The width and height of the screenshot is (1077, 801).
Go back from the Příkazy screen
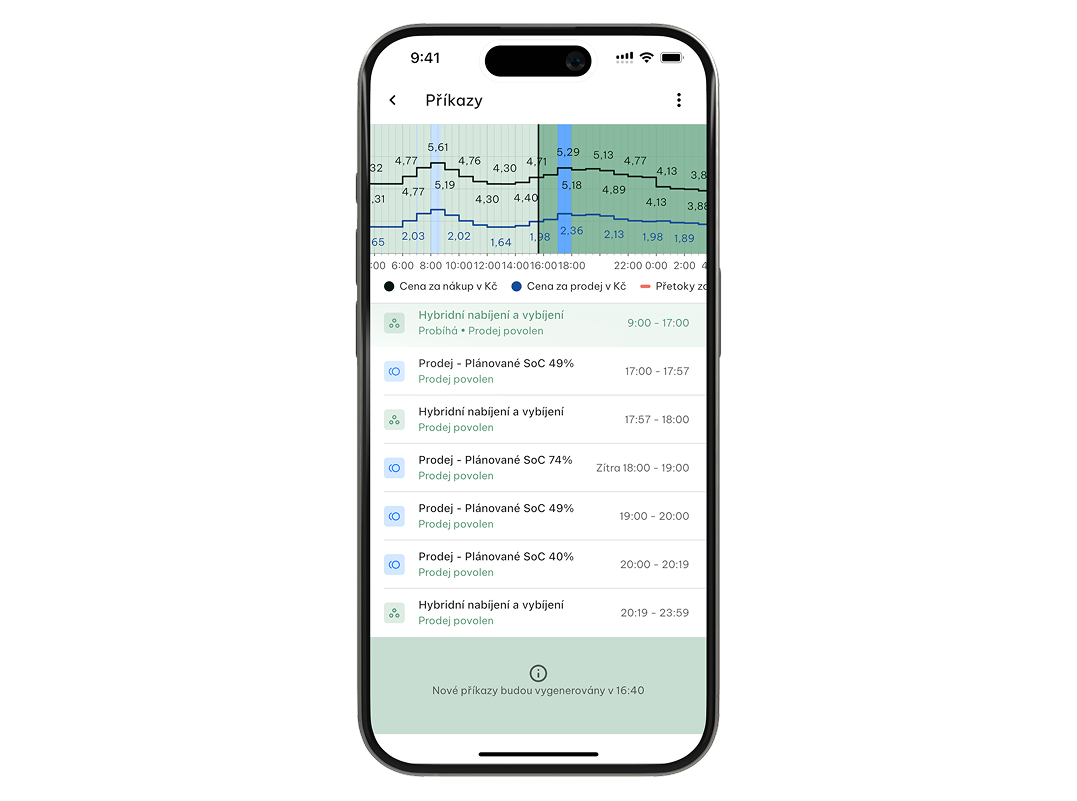[x=393, y=100]
